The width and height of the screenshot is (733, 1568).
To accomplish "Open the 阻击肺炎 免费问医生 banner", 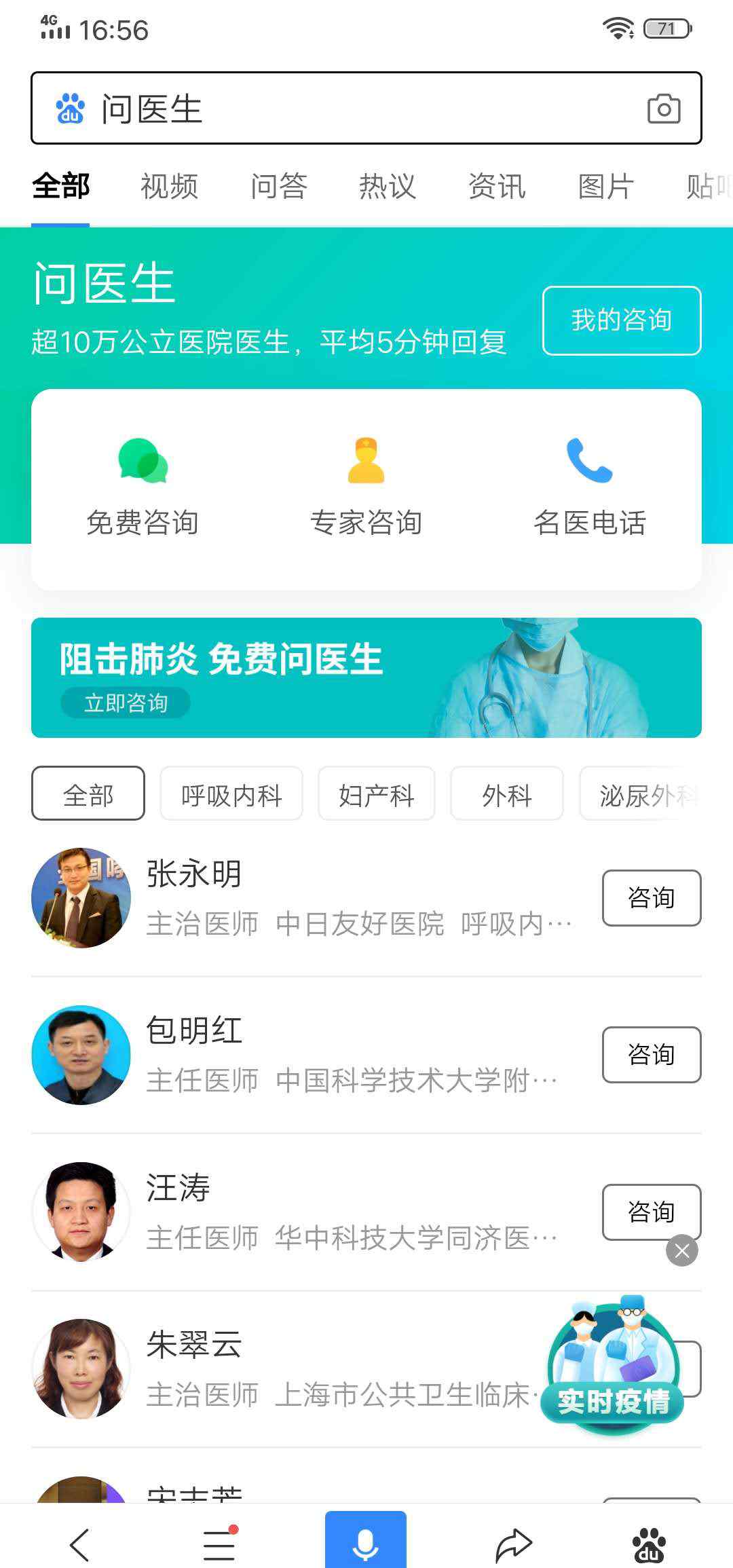I will [366, 677].
